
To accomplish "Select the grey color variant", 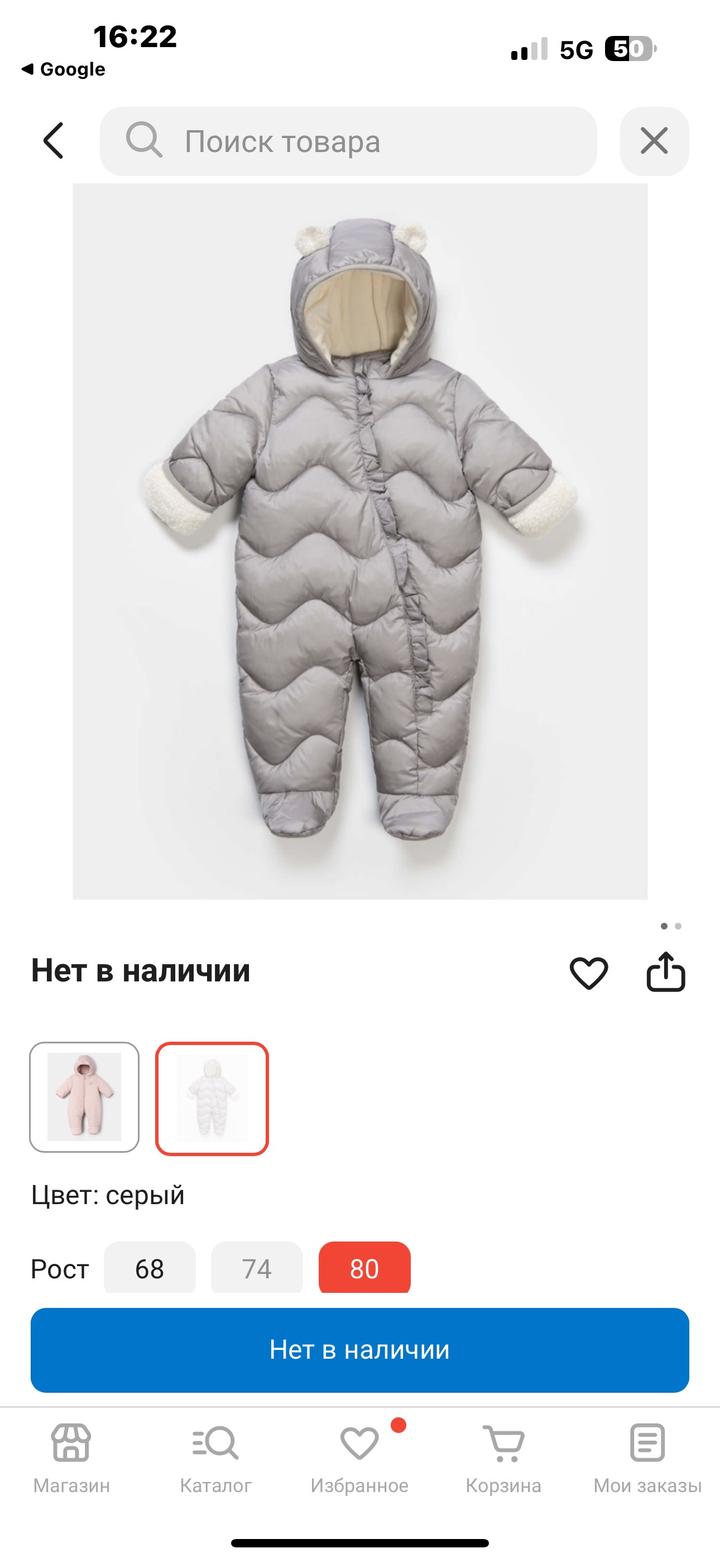I will [x=212, y=1097].
